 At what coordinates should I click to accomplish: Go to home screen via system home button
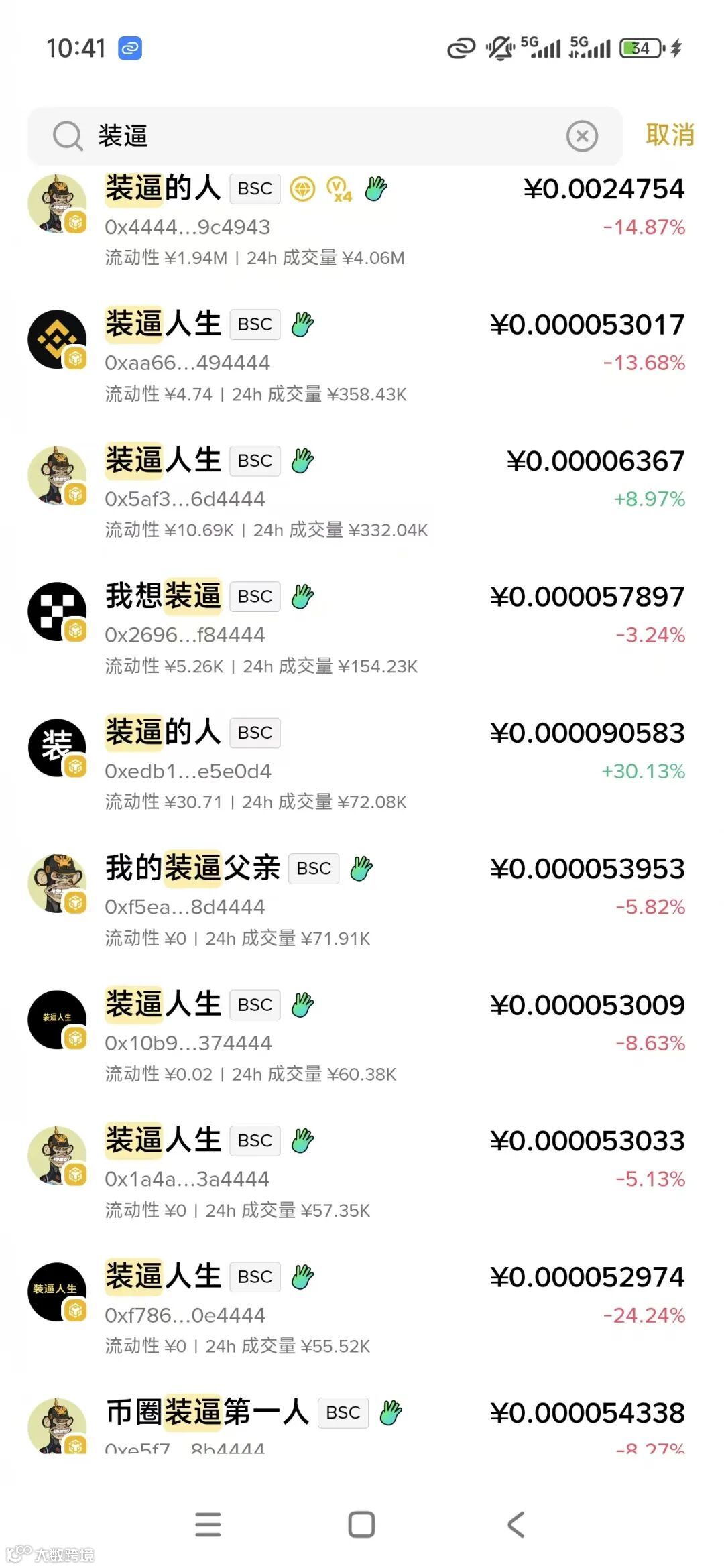point(361,1524)
